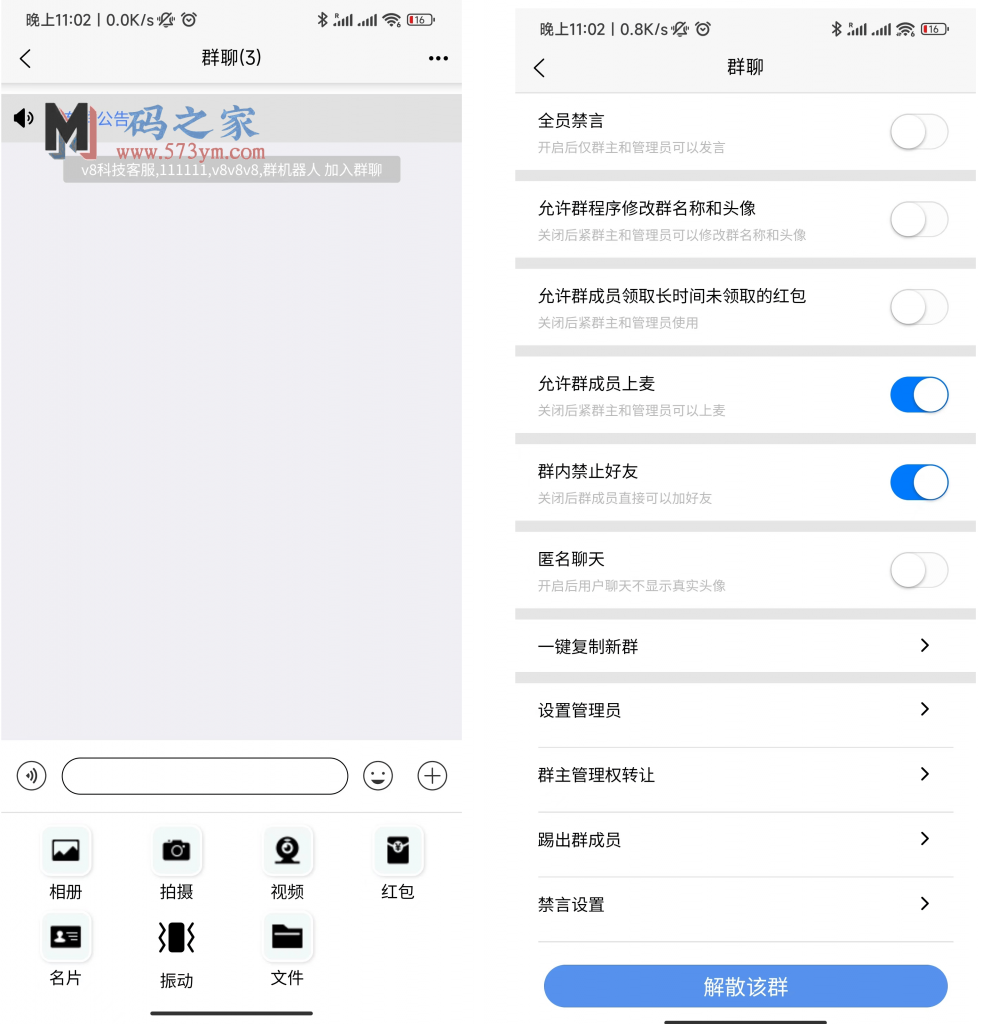This screenshot has height=1024, width=981.
Task: Turn on 匿名聊天
Action: click(918, 571)
